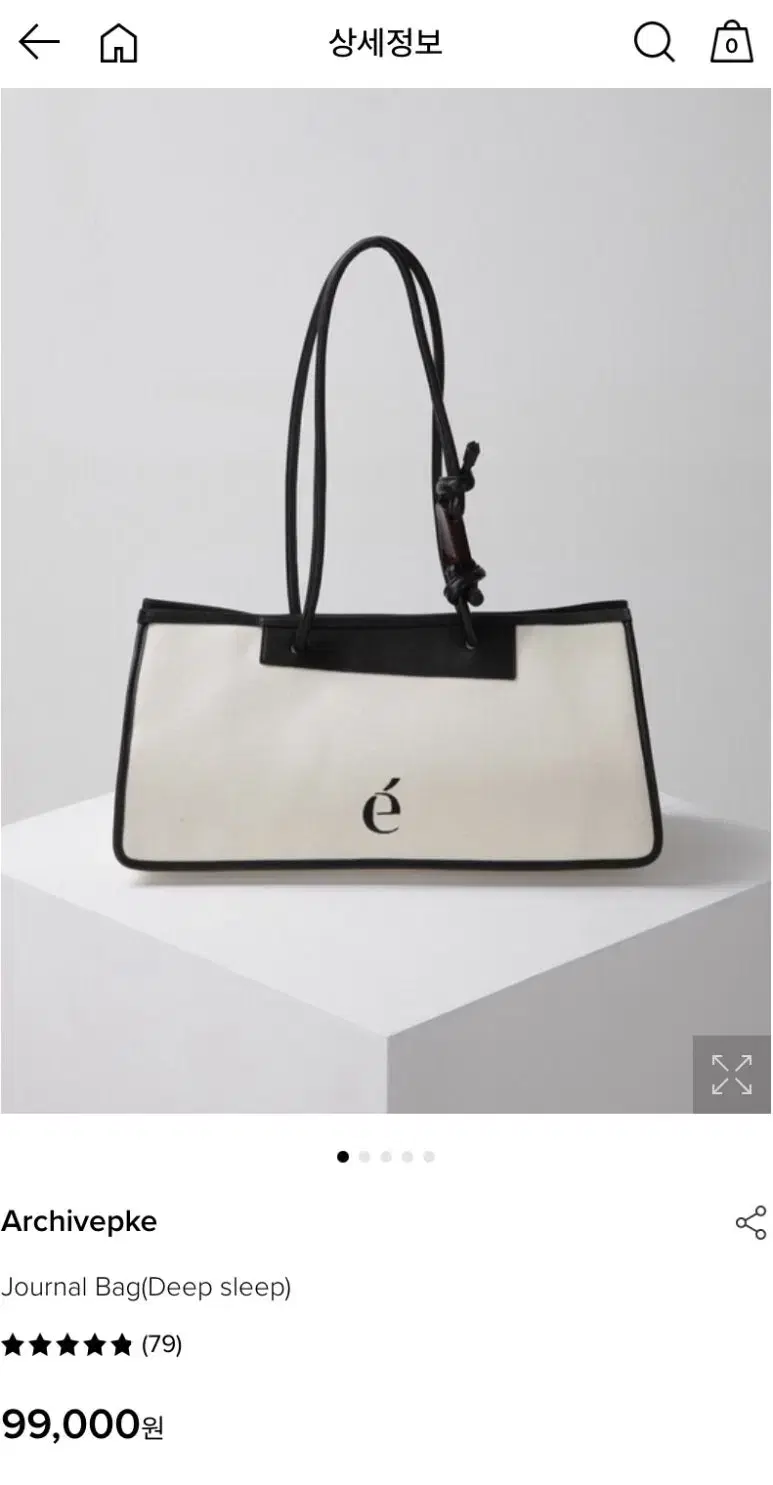This screenshot has width=773, height=1485.
Task: Expand the product photo to fullscreen
Action: pyautogui.click(x=732, y=1075)
